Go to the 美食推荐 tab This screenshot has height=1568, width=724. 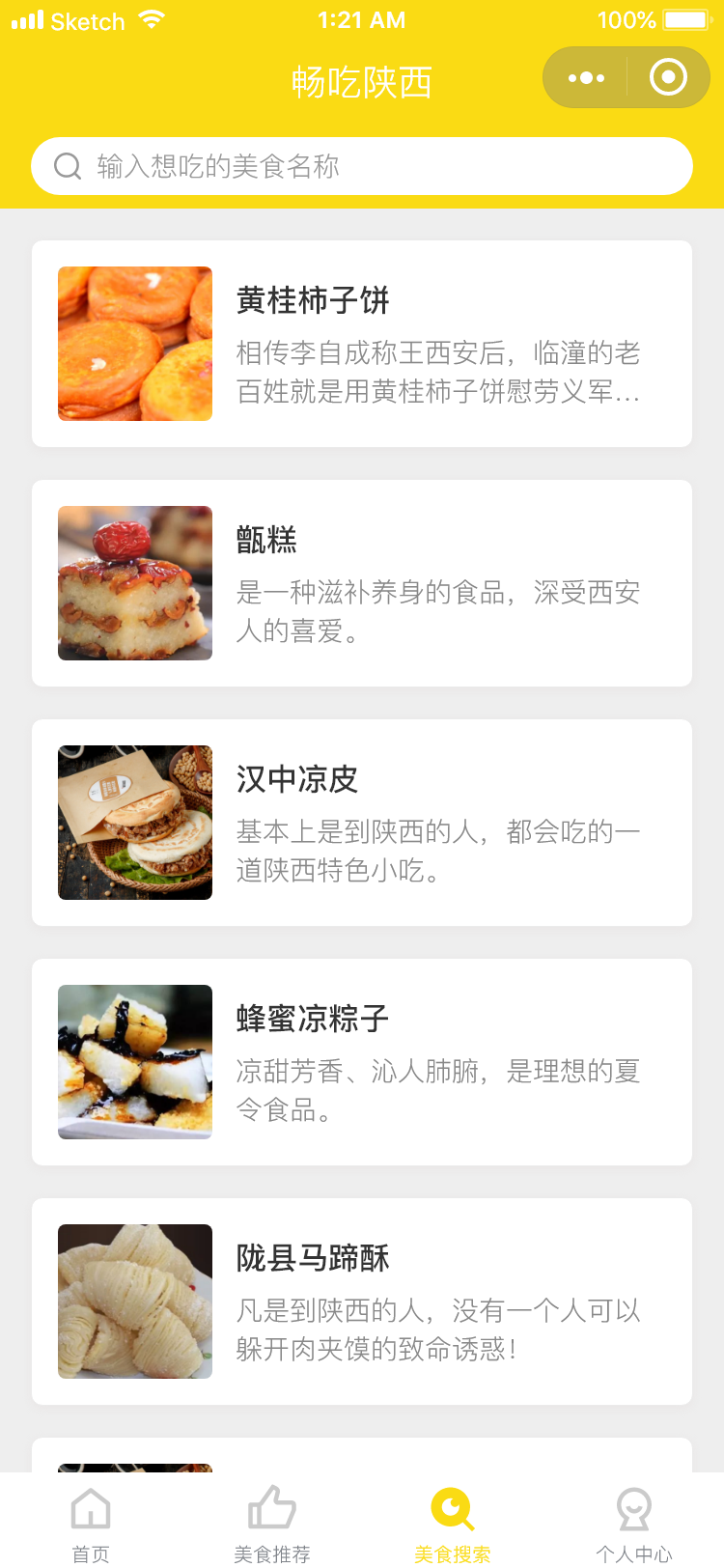tap(272, 1523)
